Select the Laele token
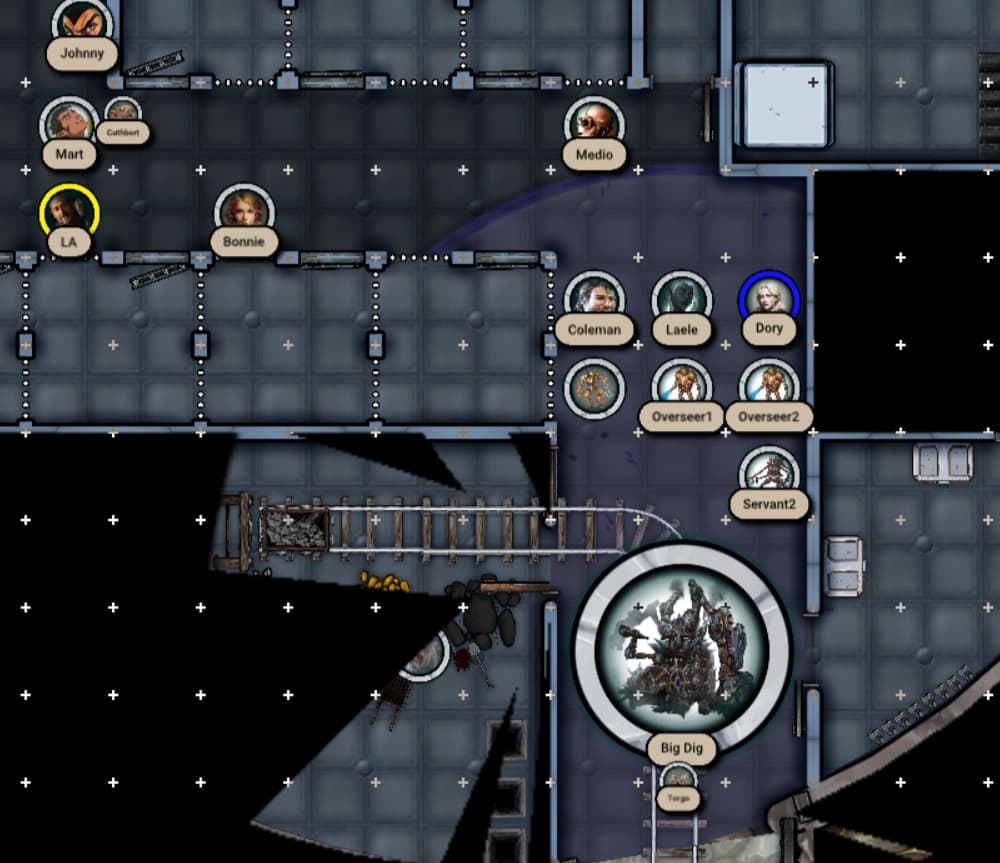This screenshot has width=1000, height=863. (x=681, y=298)
